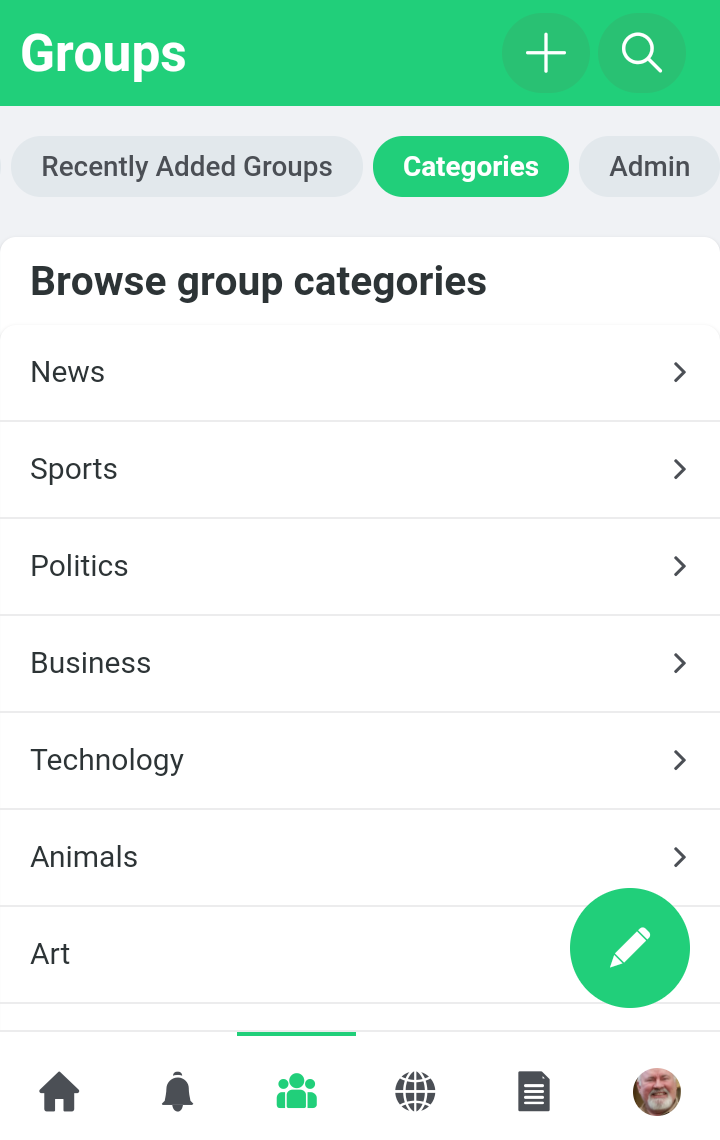Tap your profile avatar in bottom bar
720x1140 pixels.
tap(656, 1091)
